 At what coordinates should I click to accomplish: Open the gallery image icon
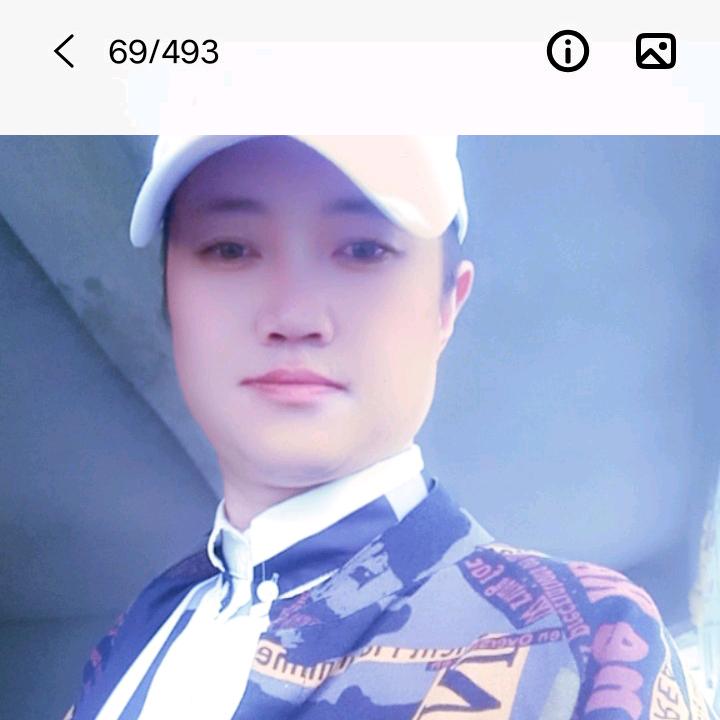click(x=656, y=51)
